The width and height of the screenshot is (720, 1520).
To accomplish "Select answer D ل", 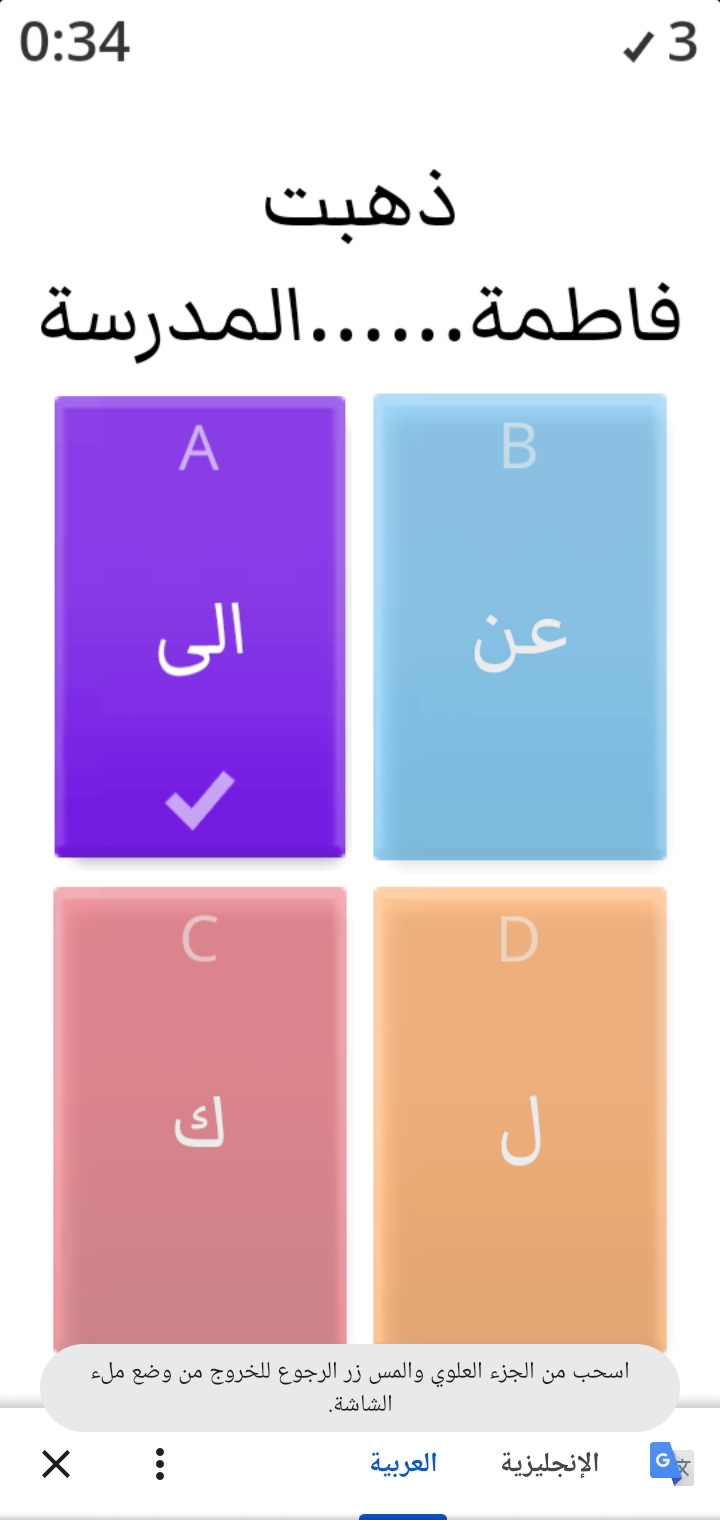I will [x=520, y=1117].
